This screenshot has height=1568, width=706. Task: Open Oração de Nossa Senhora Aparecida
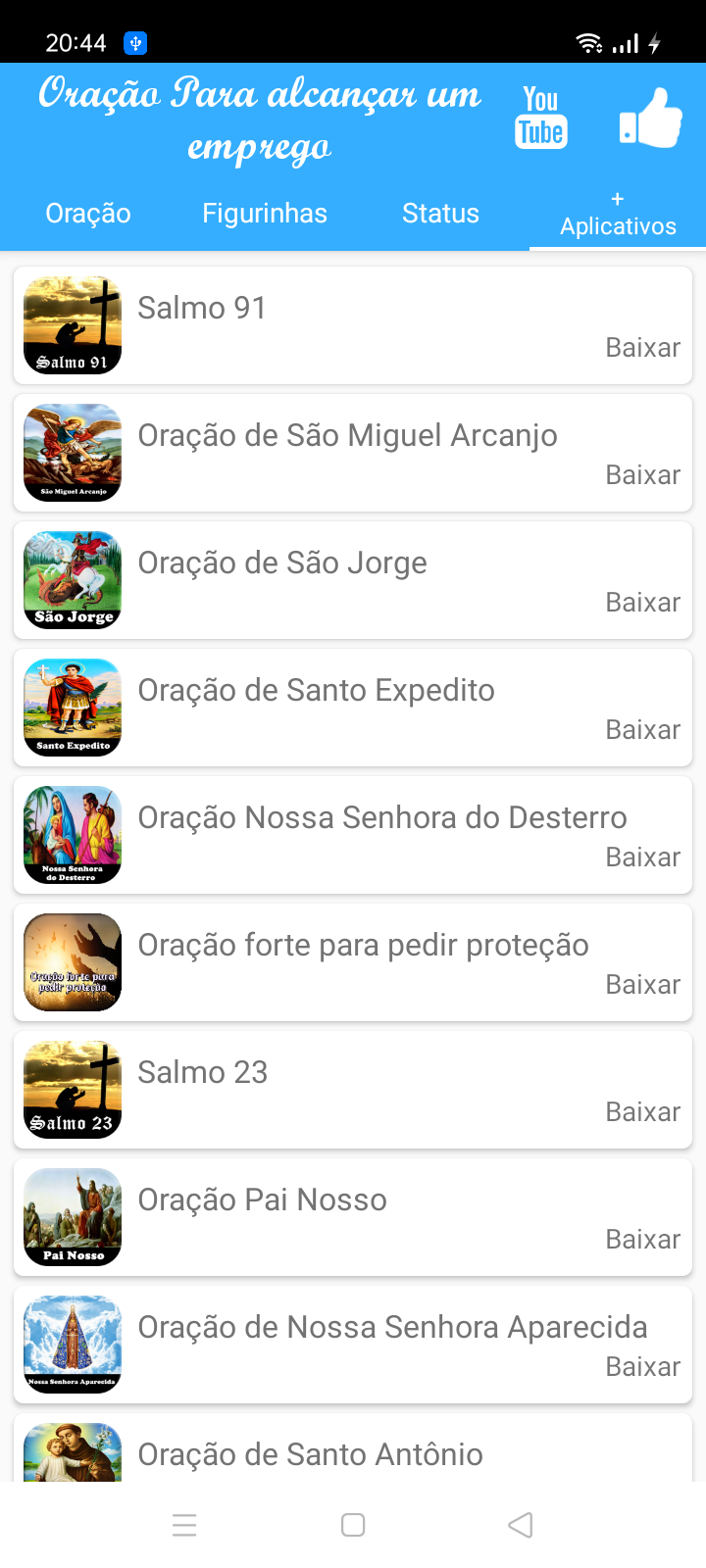click(353, 1345)
